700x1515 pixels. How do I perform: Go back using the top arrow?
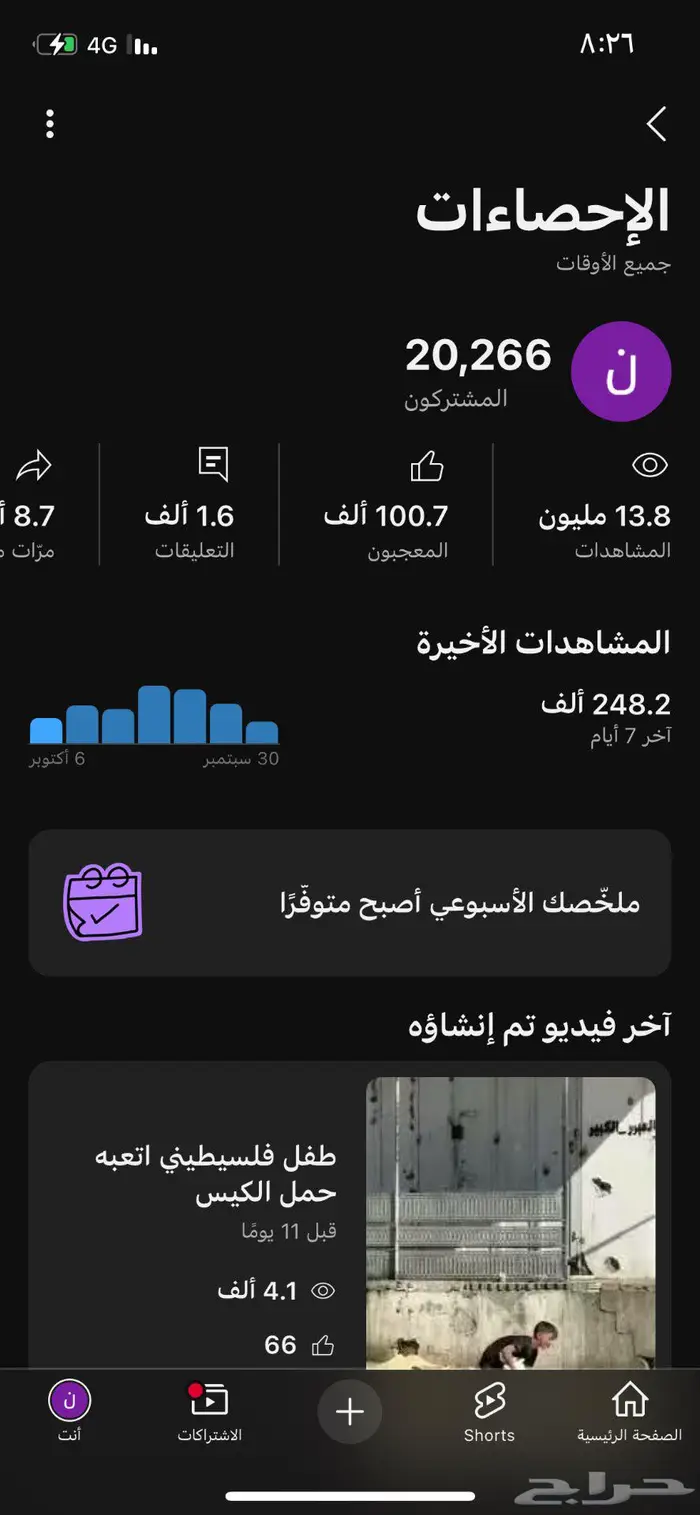coord(656,125)
